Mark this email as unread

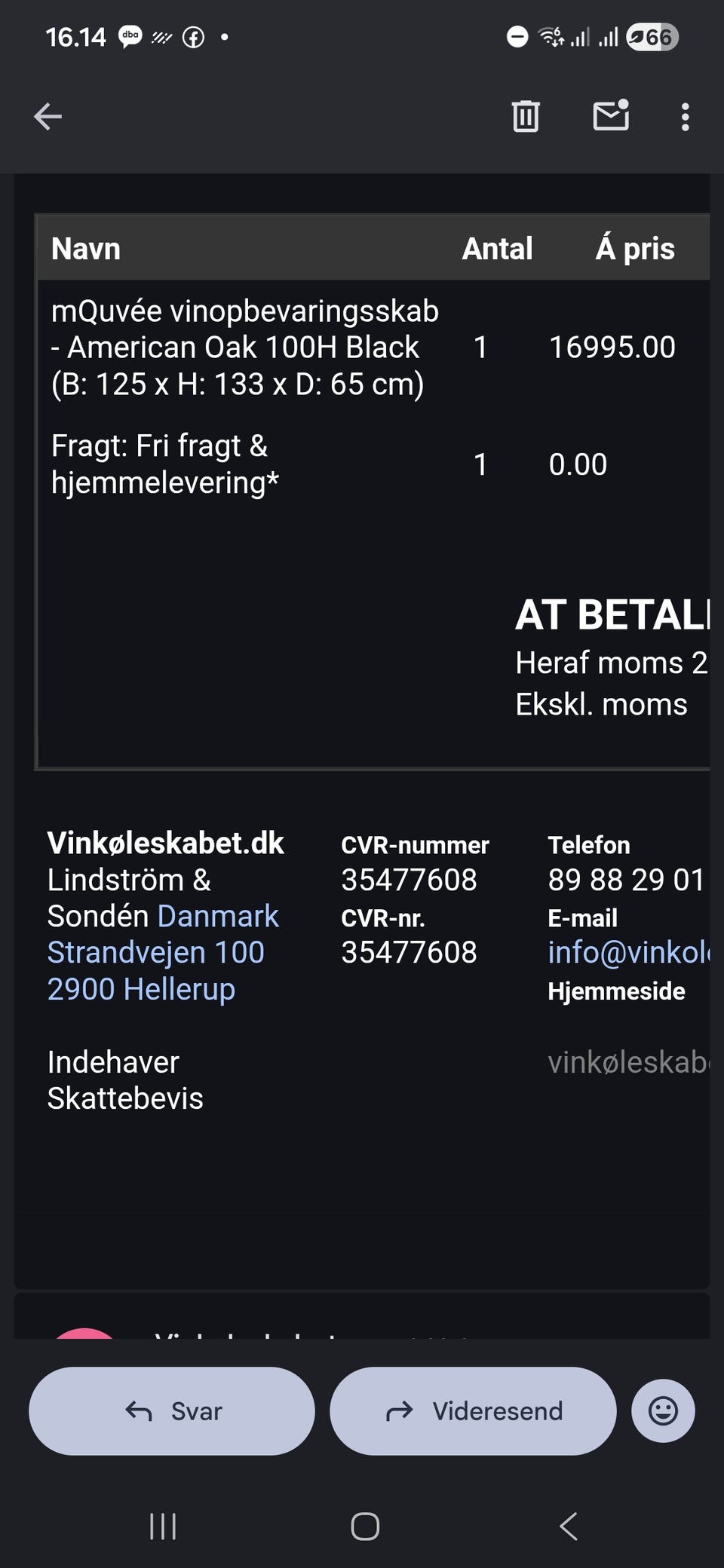point(611,116)
